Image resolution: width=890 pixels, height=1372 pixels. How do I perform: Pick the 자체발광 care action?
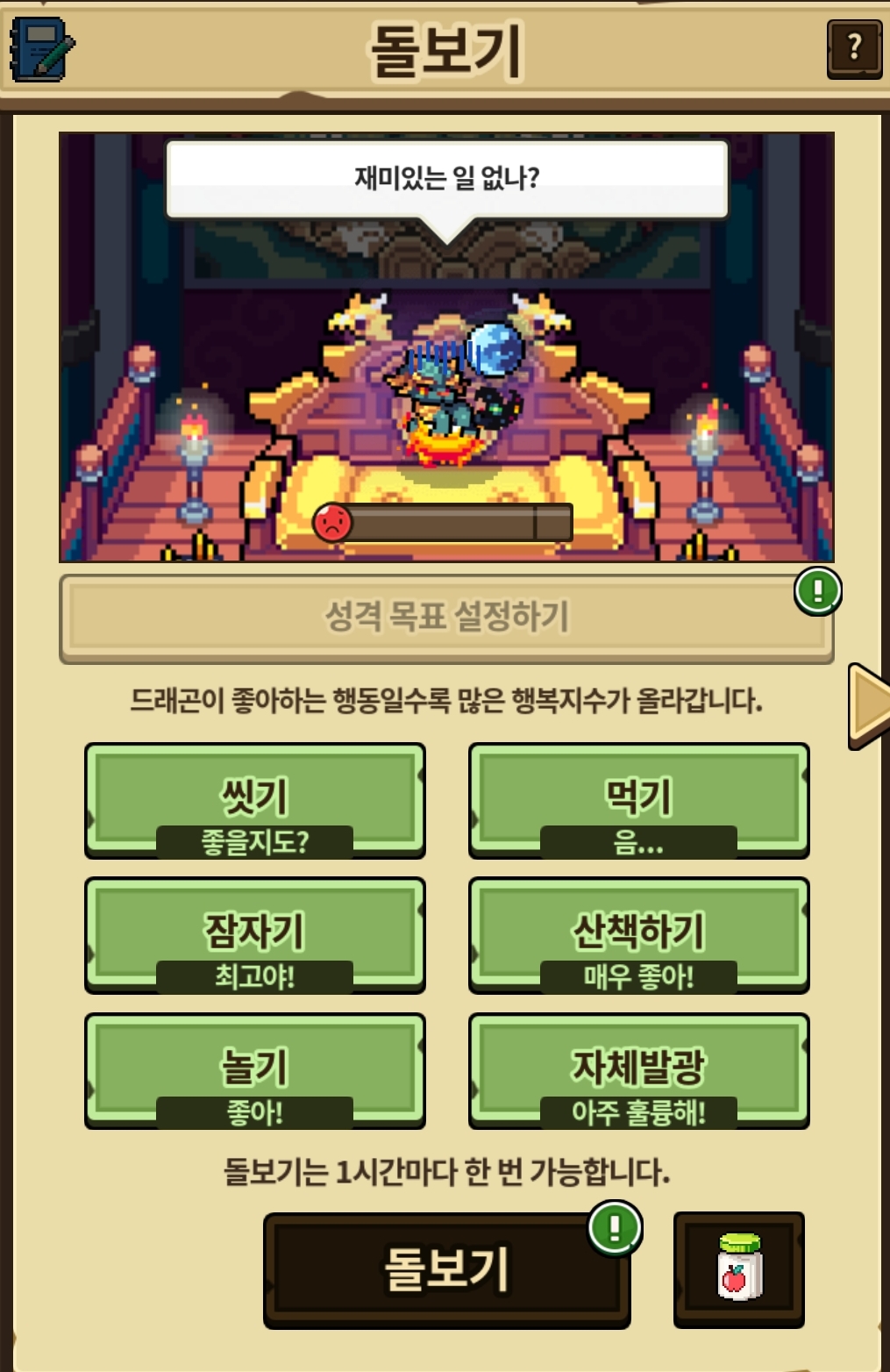639,1071
